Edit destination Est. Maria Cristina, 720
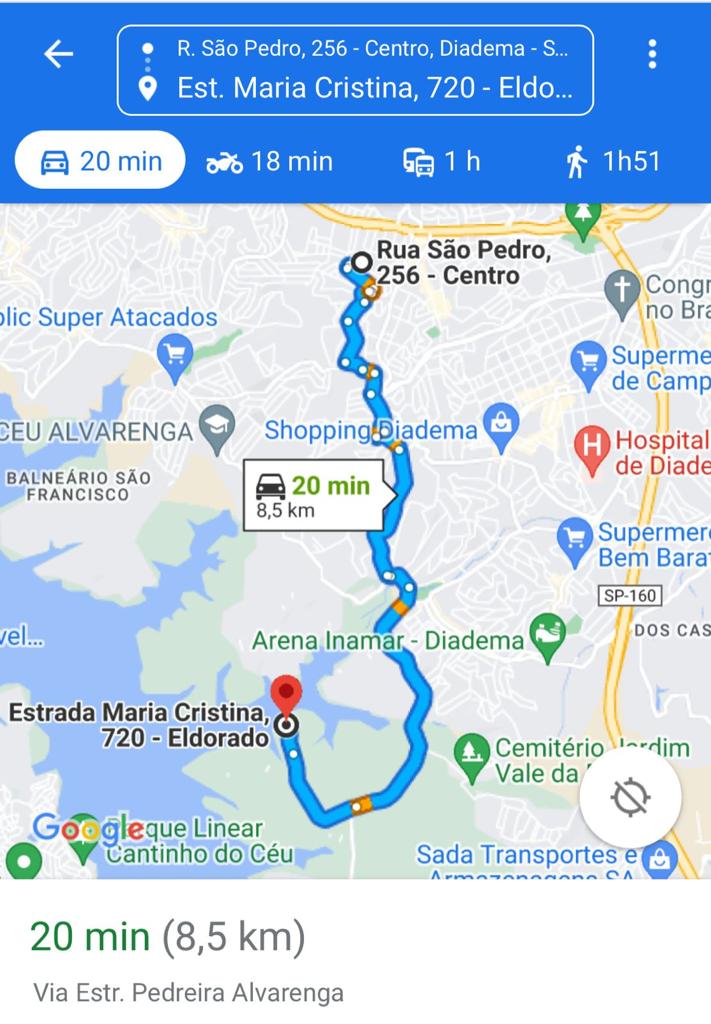The height and width of the screenshot is (1024, 711). [x=374, y=88]
